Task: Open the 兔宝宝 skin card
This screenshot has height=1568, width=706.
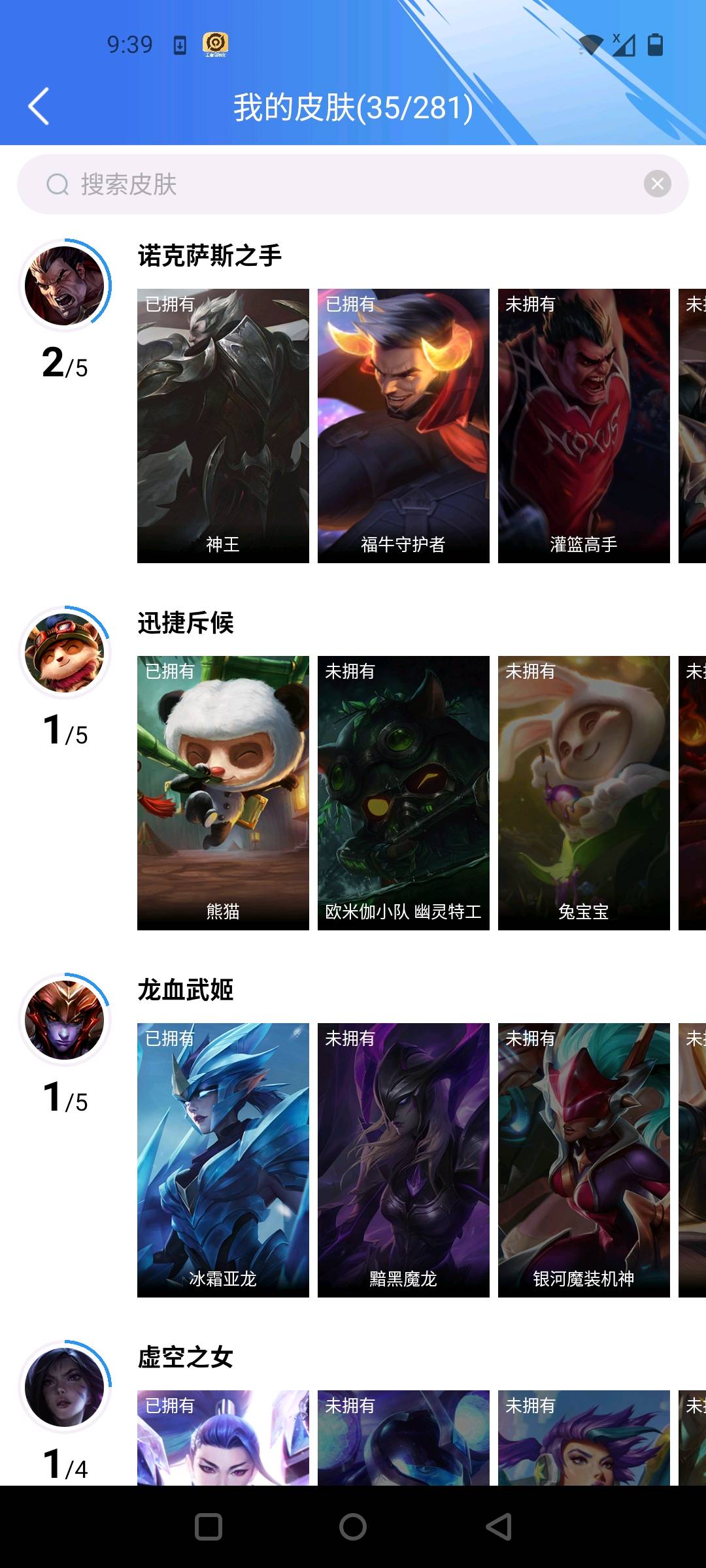Action: tap(584, 793)
